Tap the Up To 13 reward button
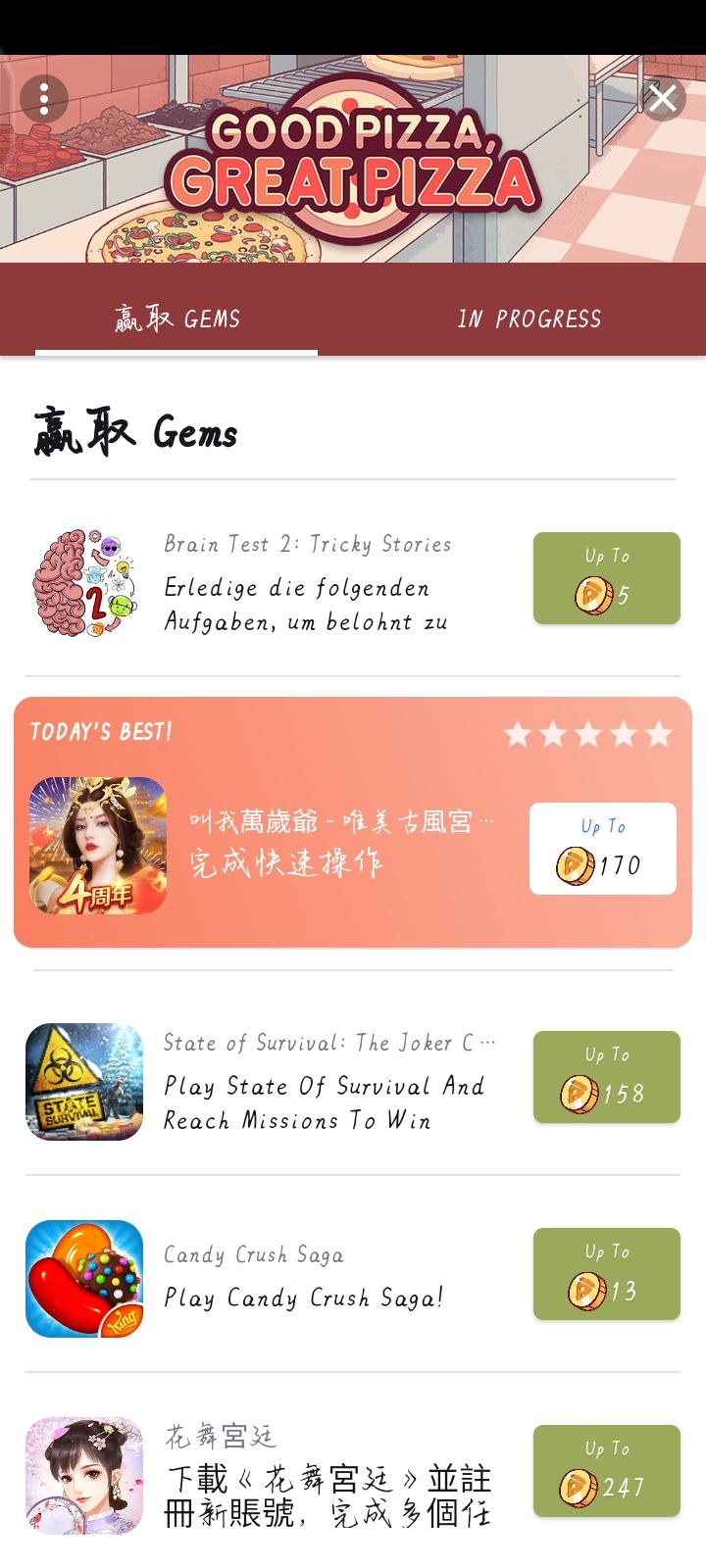 click(x=607, y=1274)
